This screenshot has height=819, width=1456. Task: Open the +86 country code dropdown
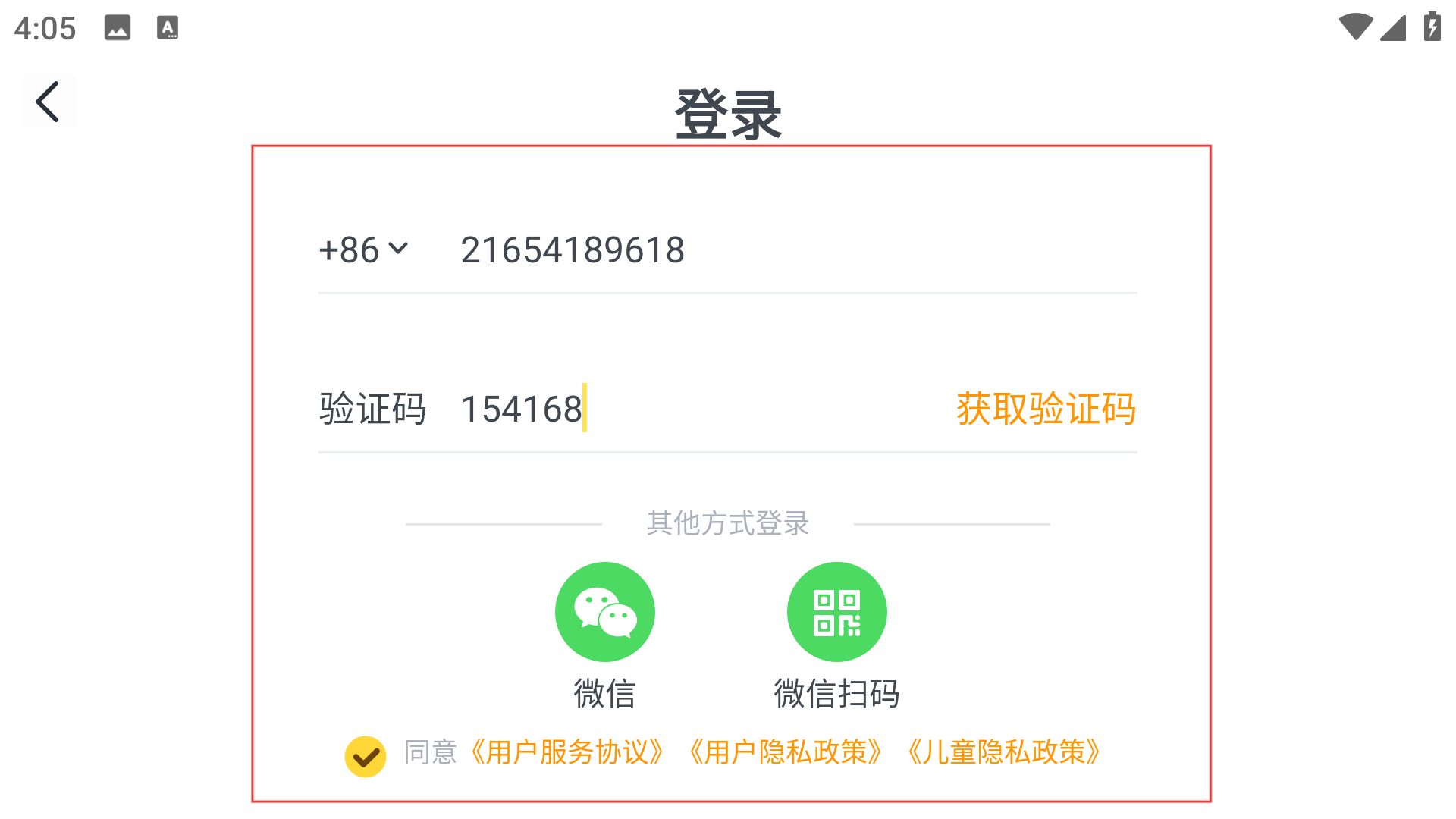pos(364,250)
